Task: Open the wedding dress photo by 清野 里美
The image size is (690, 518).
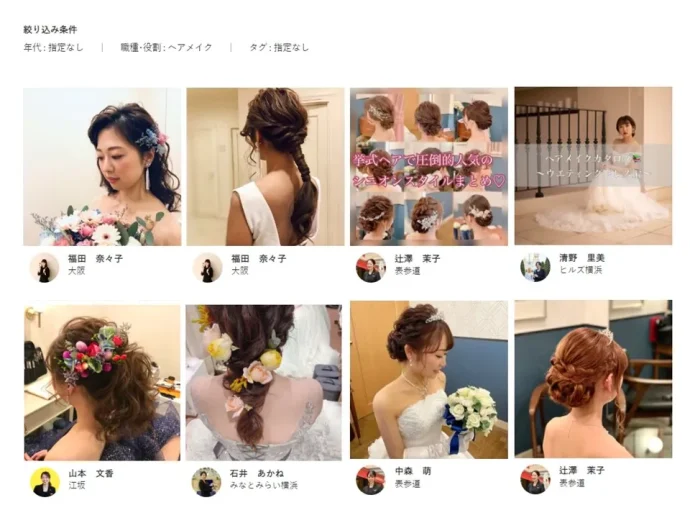Action: tap(592, 167)
